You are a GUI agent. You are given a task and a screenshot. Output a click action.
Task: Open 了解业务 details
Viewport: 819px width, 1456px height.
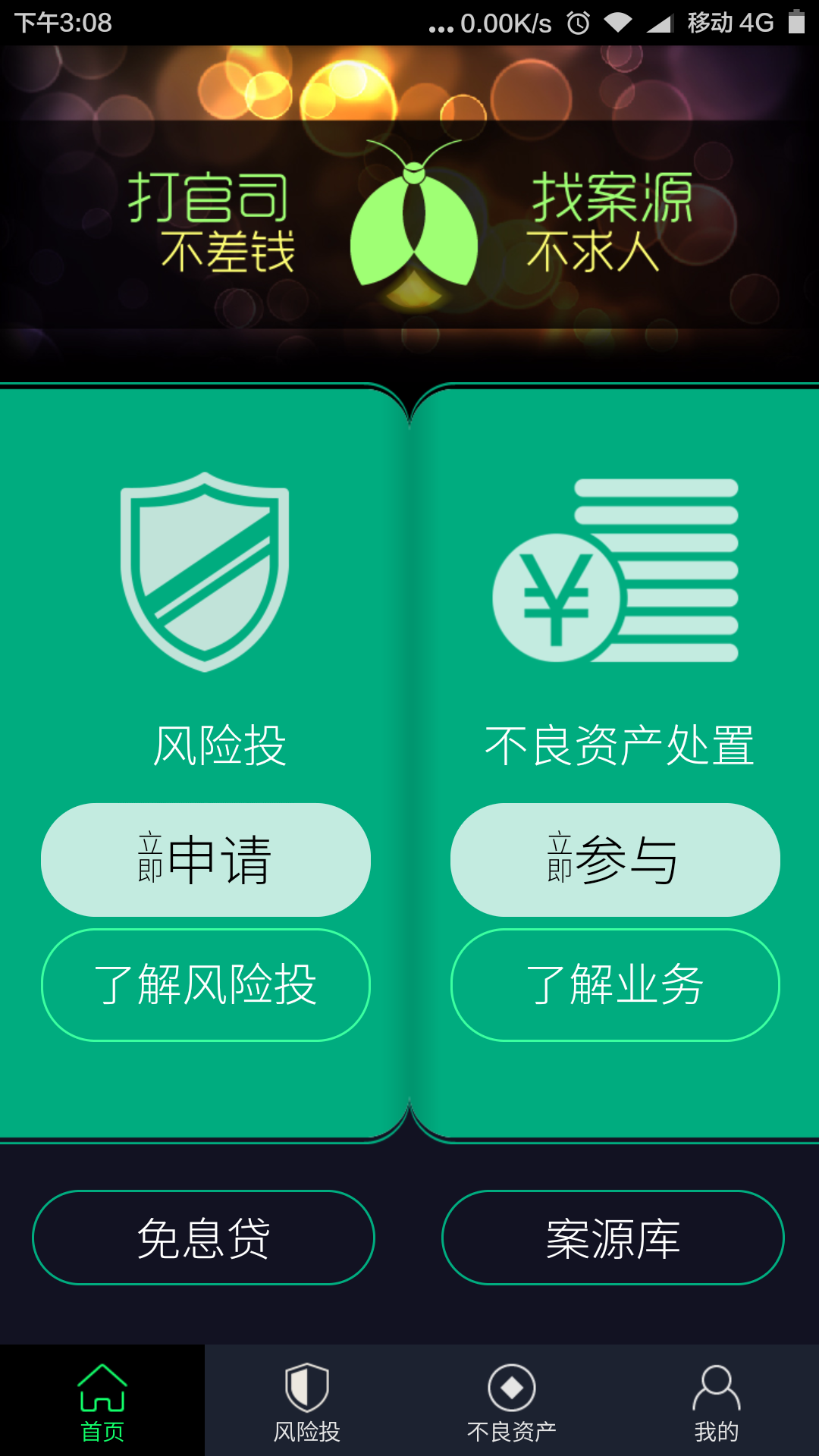(615, 984)
